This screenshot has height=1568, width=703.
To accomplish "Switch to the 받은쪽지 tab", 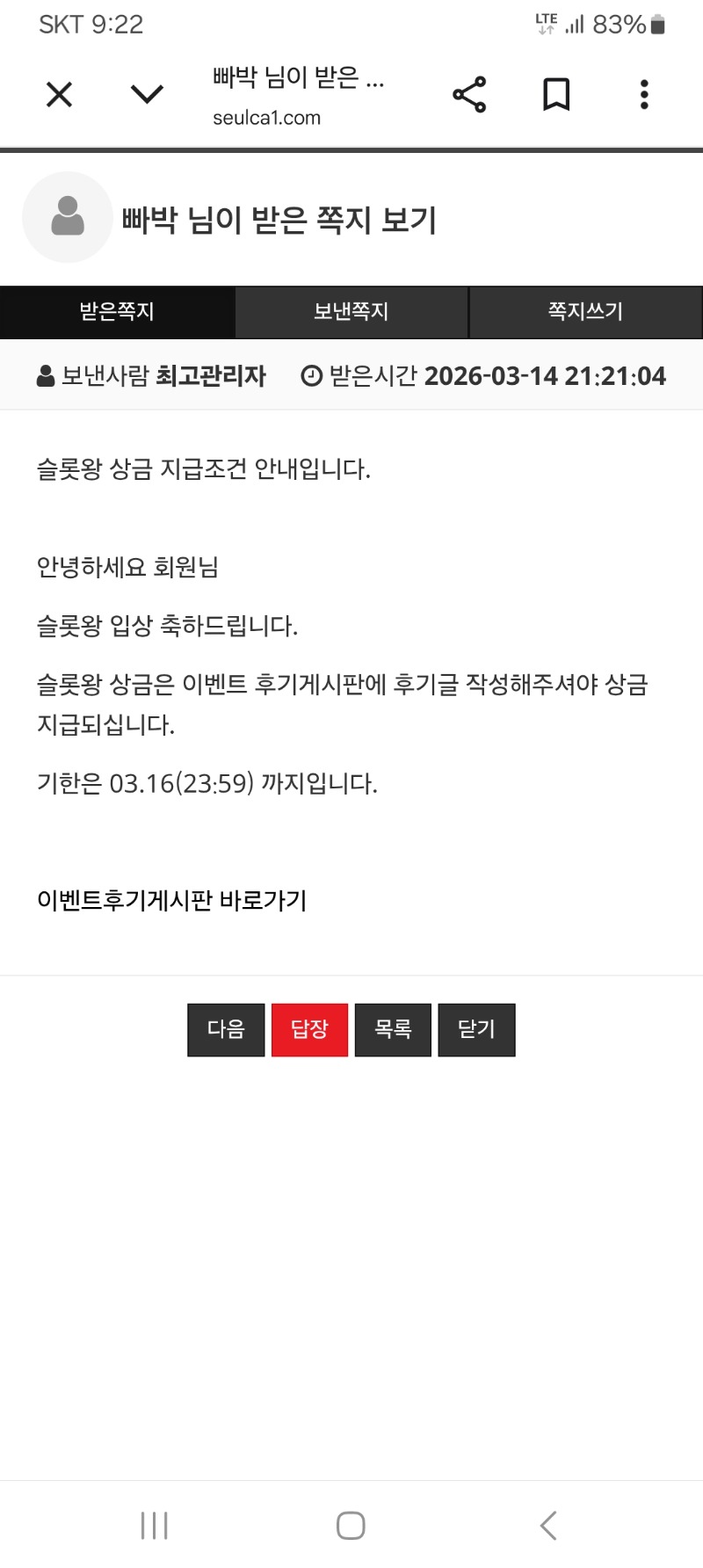I will click(x=117, y=312).
